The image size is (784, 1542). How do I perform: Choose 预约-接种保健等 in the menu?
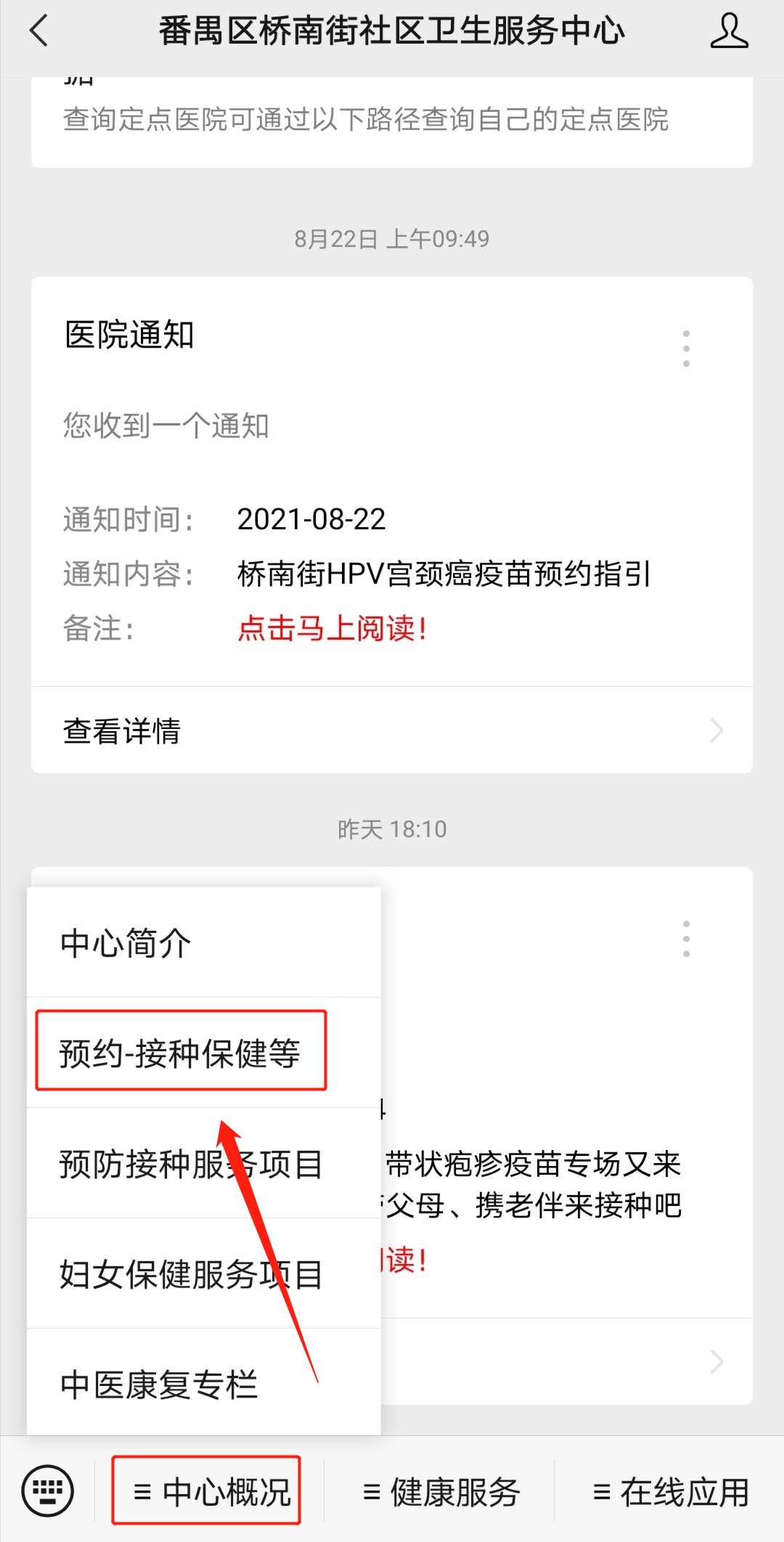181,1053
